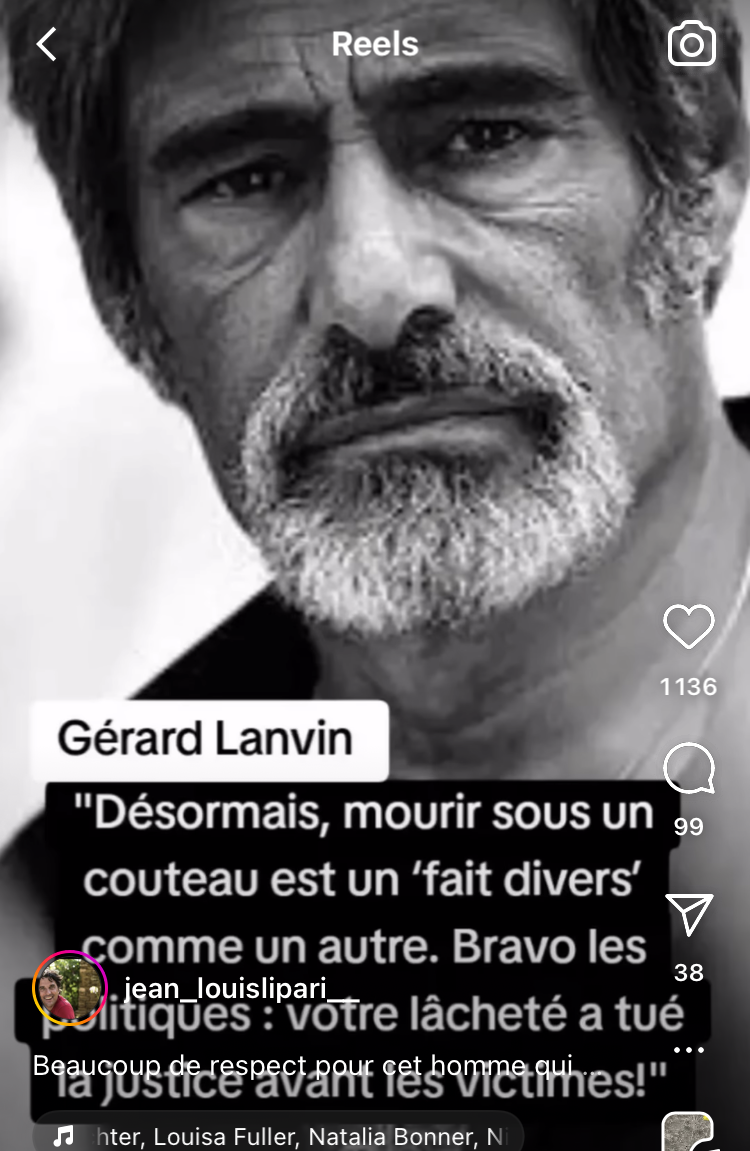Open jean_louislipari__ profile picture

(70, 987)
